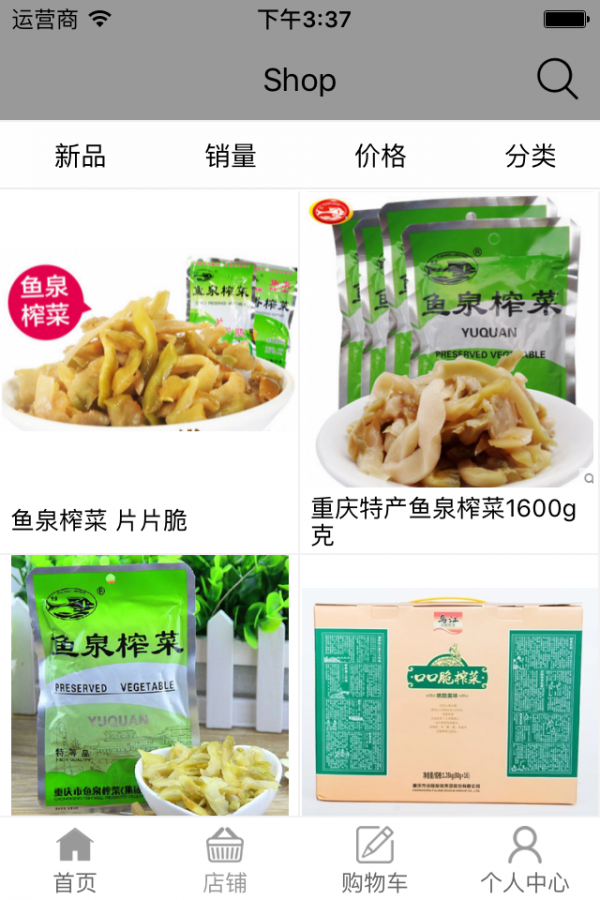Sort products by 销量
600x900 pixels.
tap(231, 156)
